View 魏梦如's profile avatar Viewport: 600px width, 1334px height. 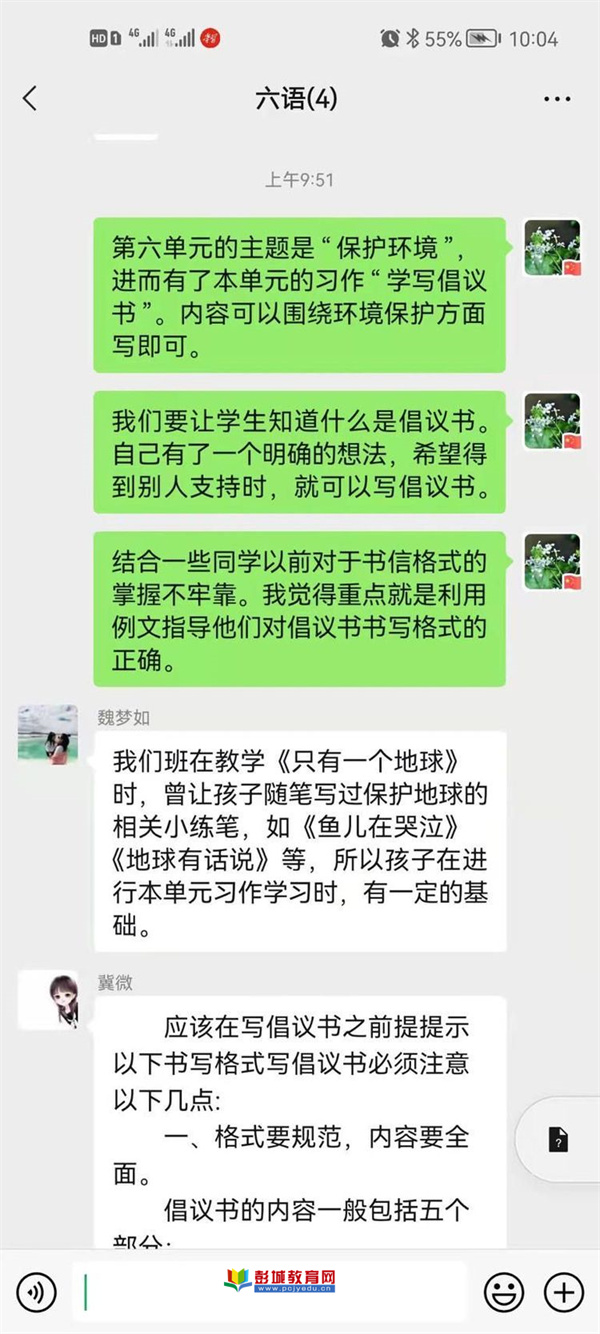(48, 733)
